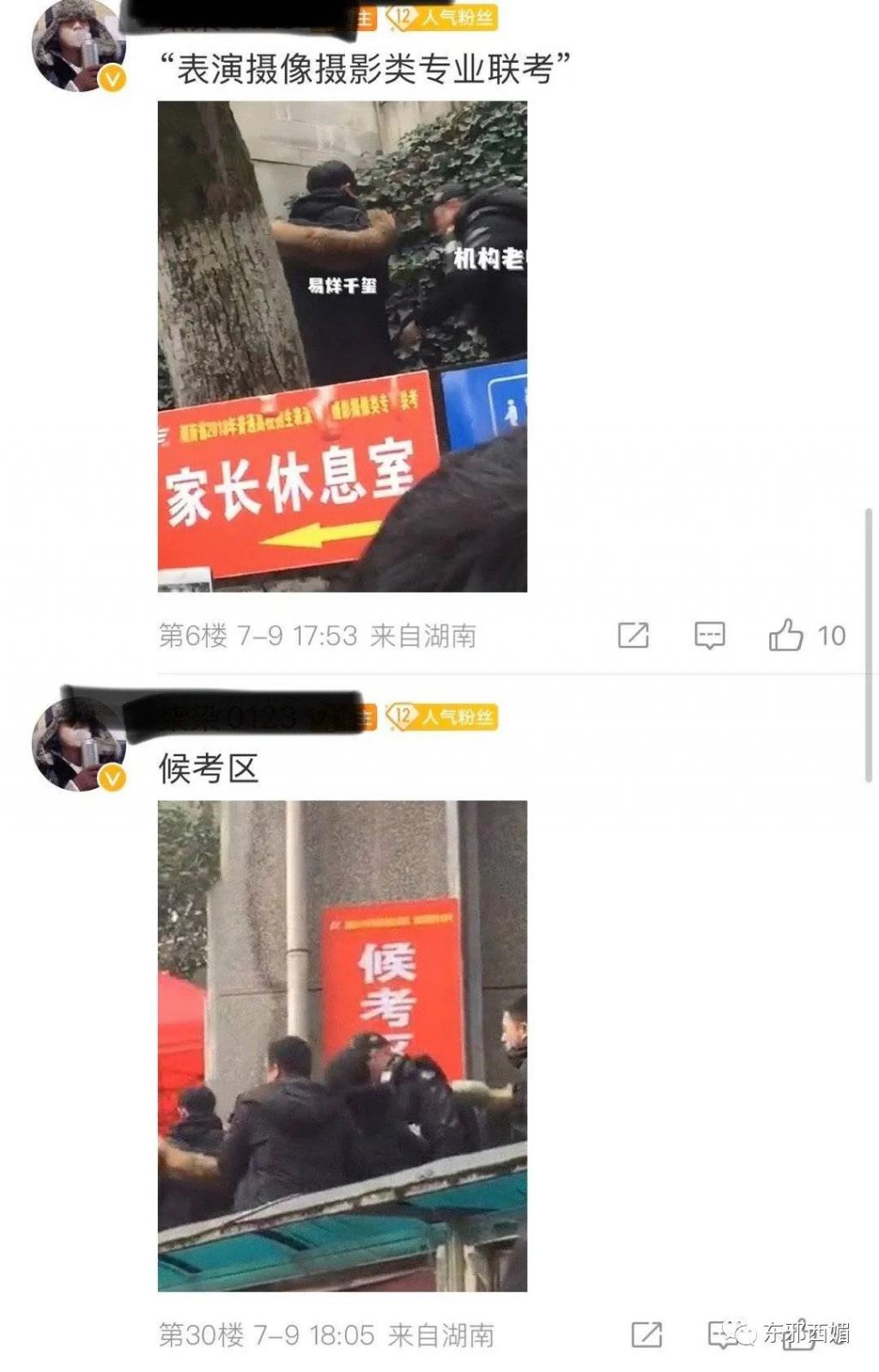The height and width of the screenshot is (1372, 879).
Task: Open the 候考区 comment photo
Action: coord(342,1045)
